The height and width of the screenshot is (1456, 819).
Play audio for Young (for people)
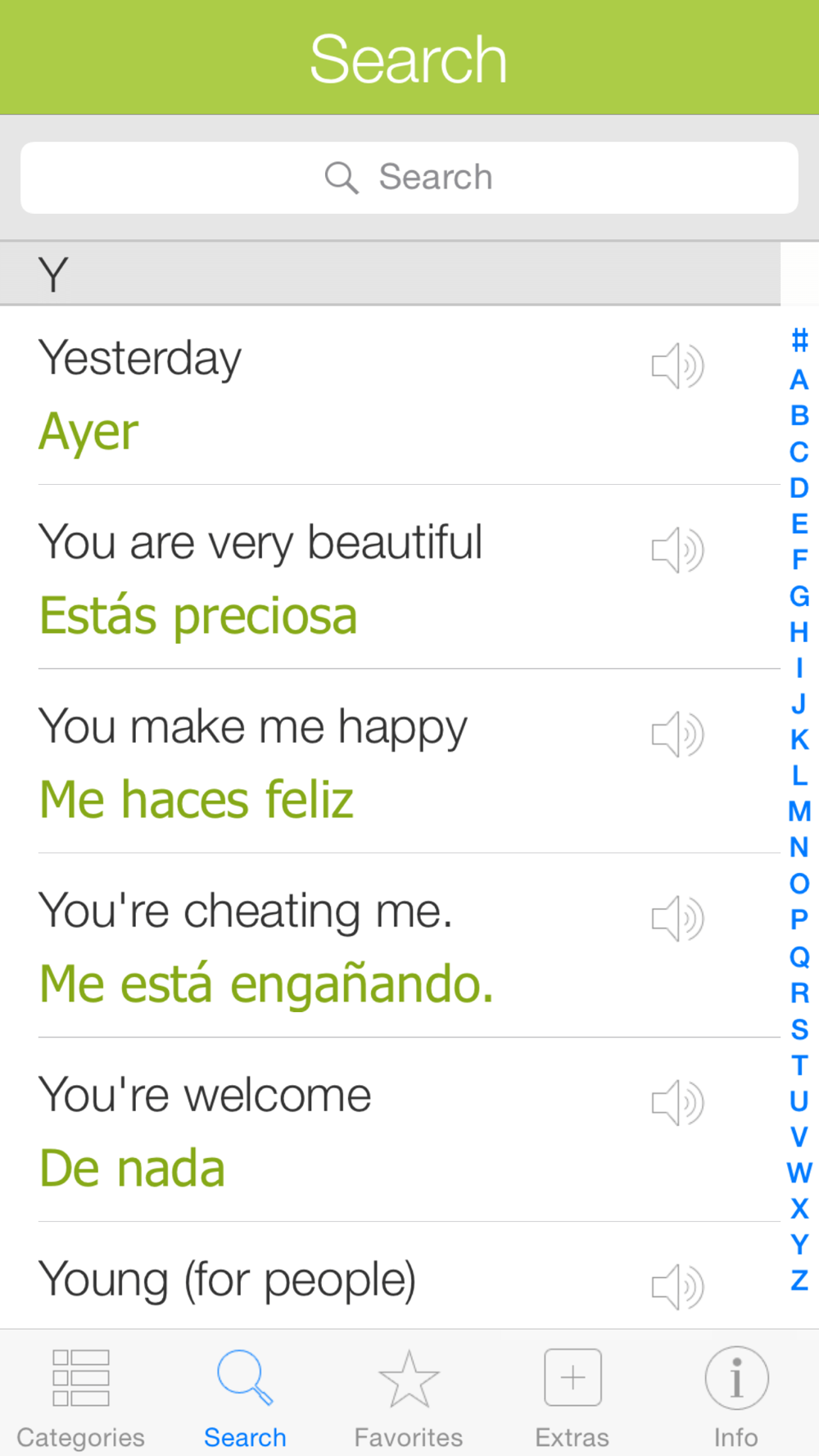click(677, 1286)
